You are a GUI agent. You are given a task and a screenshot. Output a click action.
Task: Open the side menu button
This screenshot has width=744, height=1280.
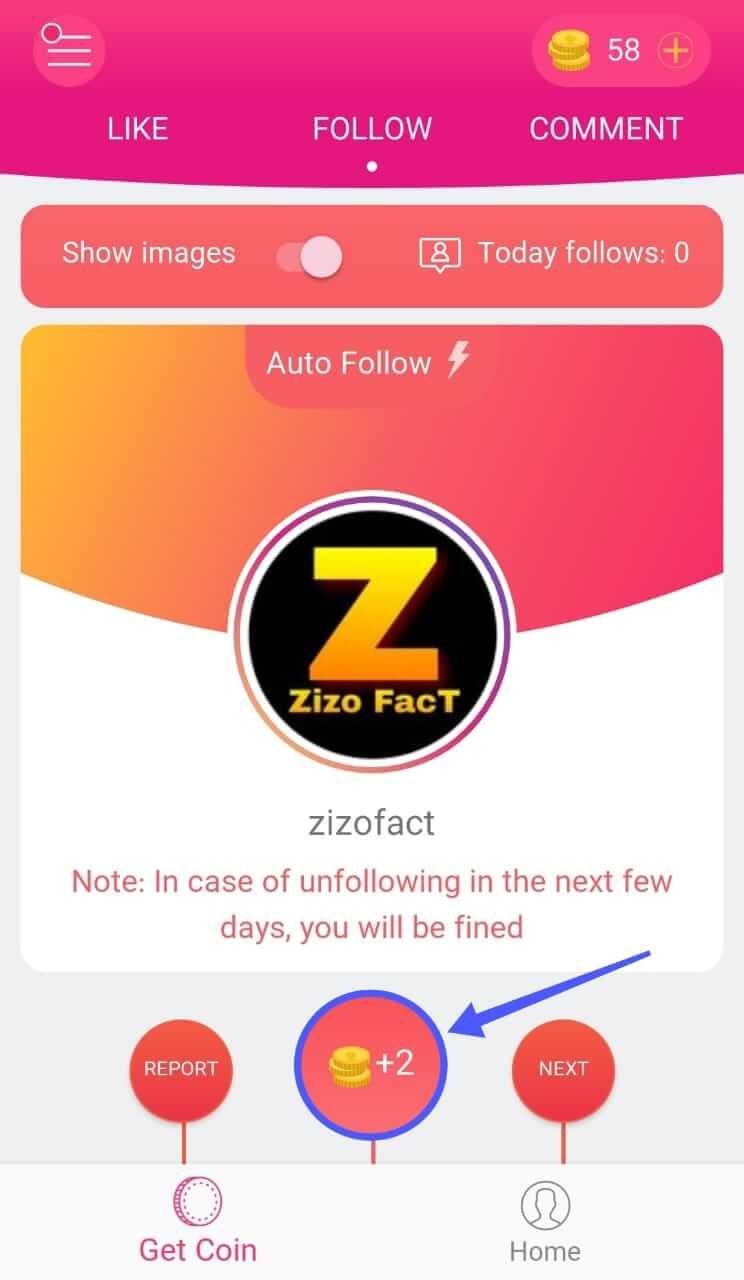[70, 48]
